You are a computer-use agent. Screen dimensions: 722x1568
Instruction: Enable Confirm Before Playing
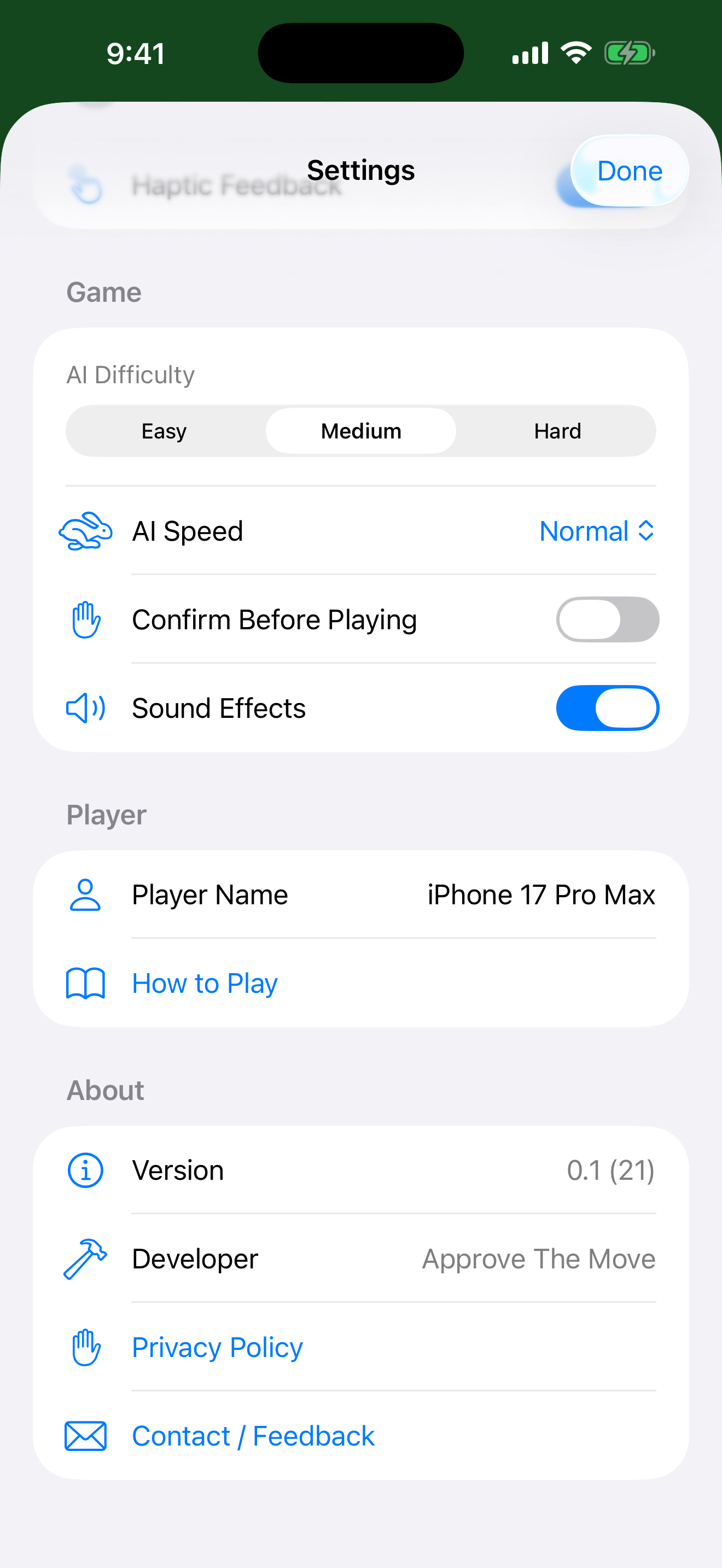[x=607, y=619]
